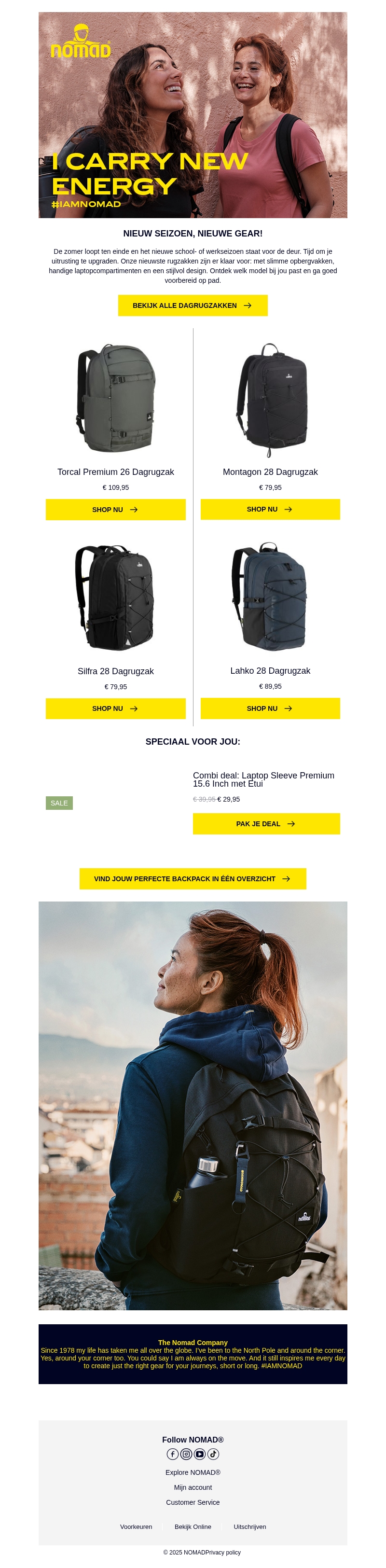Open NOMAD's Instagram profile
The image size is (386, 1568).
tap(186, 1454)
